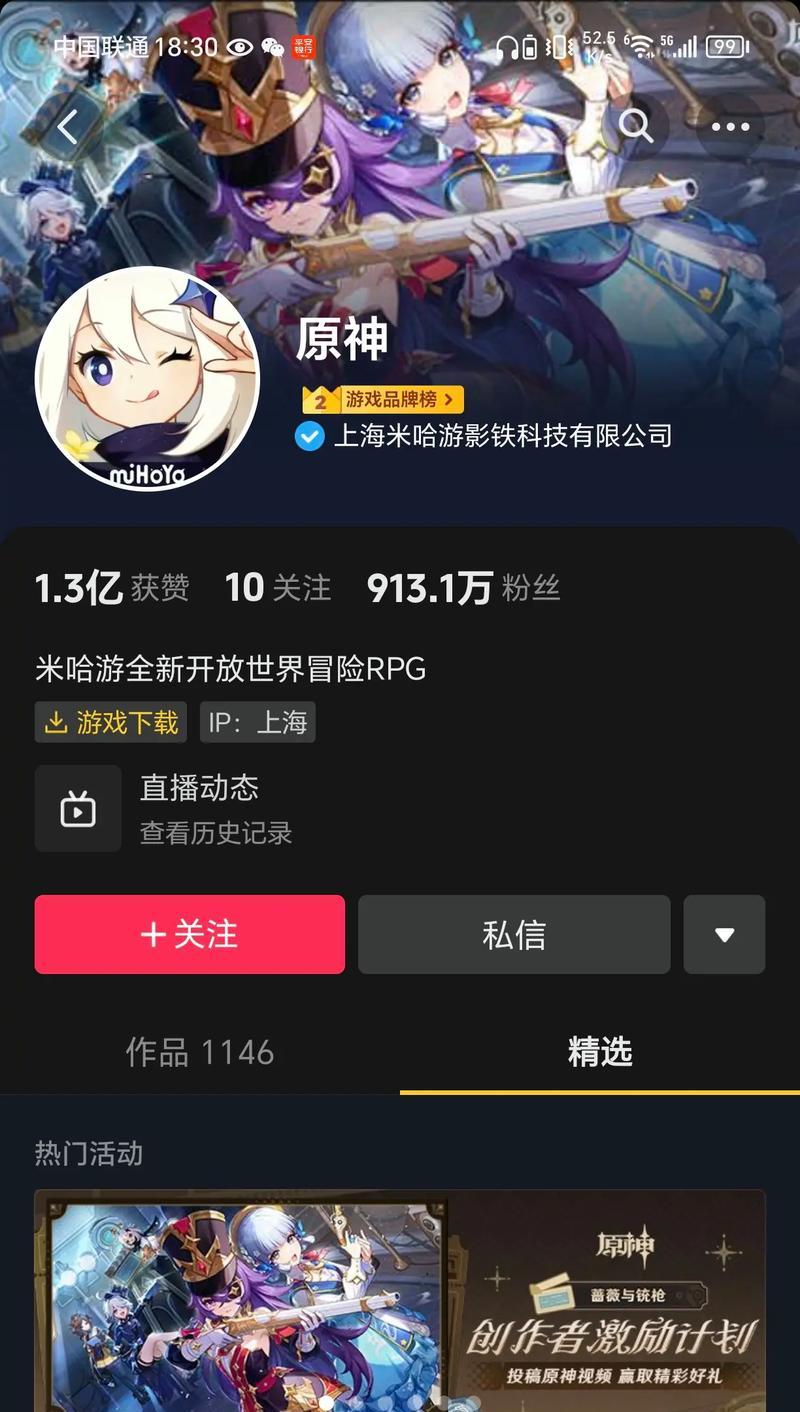
Task: Open 直播动态 live history records
Action: pos(199,808)
